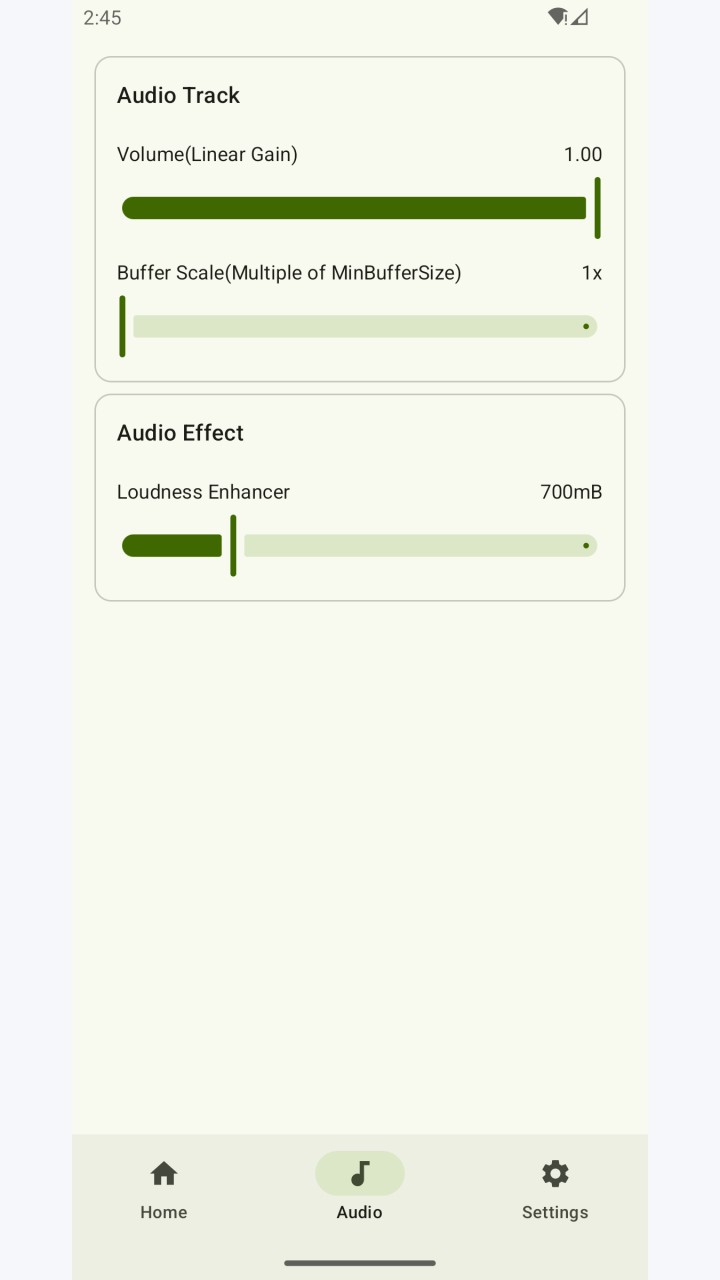Viewport: 720px width, 1280px height.
Task: Tap the Loudness Enhancer slider track
Action: tap(359, 546)
